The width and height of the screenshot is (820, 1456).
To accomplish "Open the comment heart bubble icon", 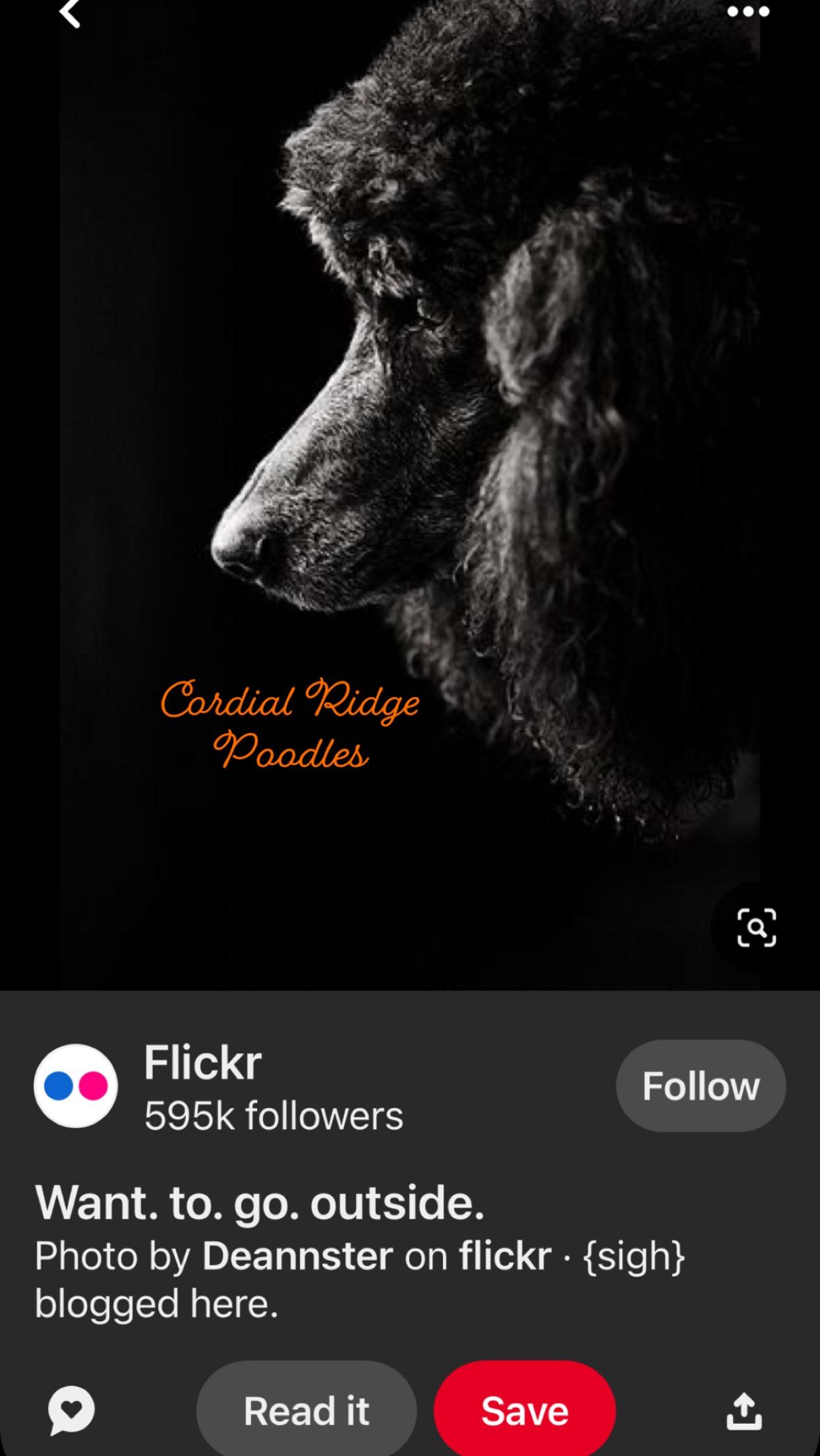I will (x=71, y=1411).
